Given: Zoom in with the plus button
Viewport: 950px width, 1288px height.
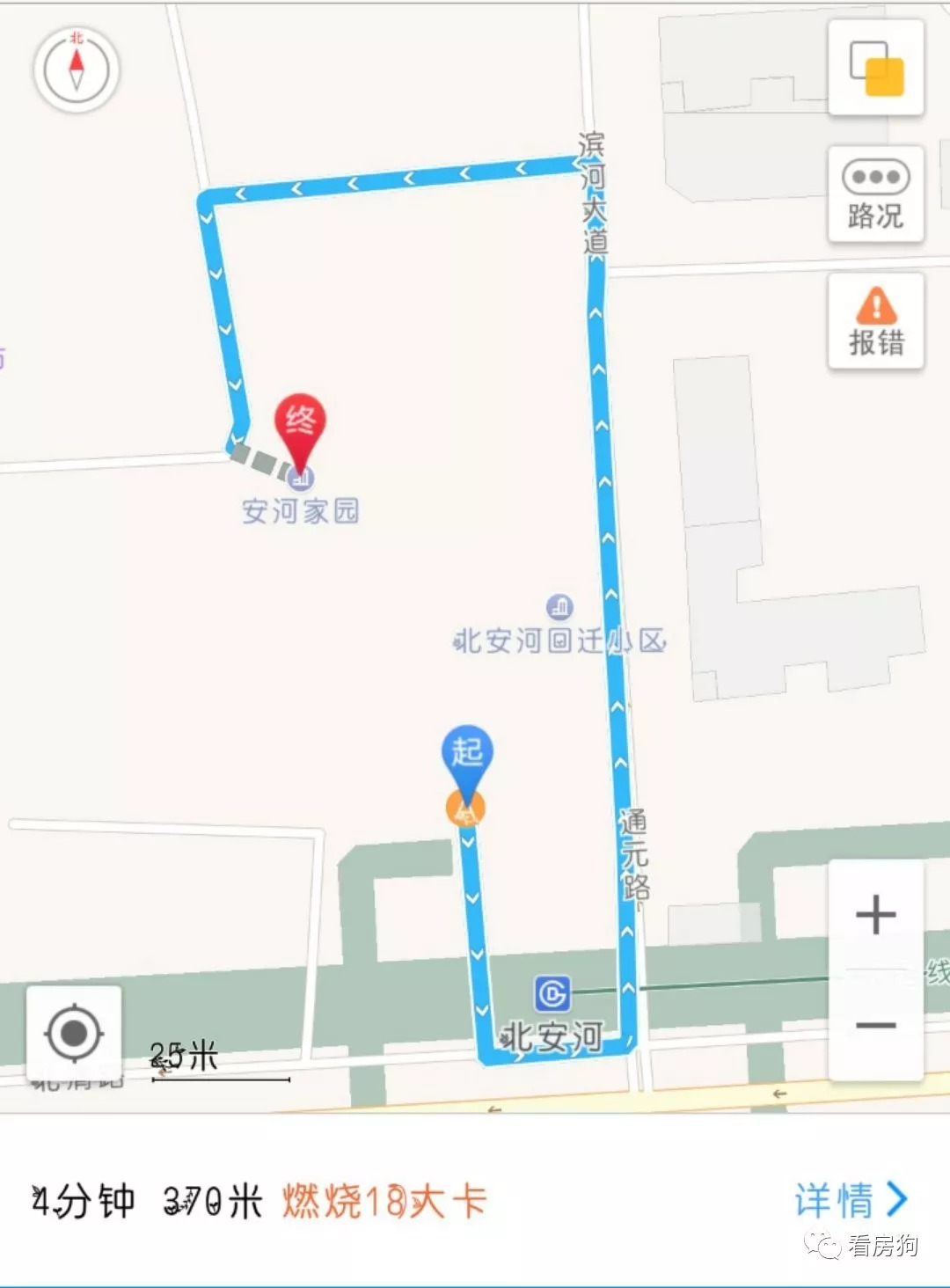Looking at the screenshot, I should click(x=876, y=914).
